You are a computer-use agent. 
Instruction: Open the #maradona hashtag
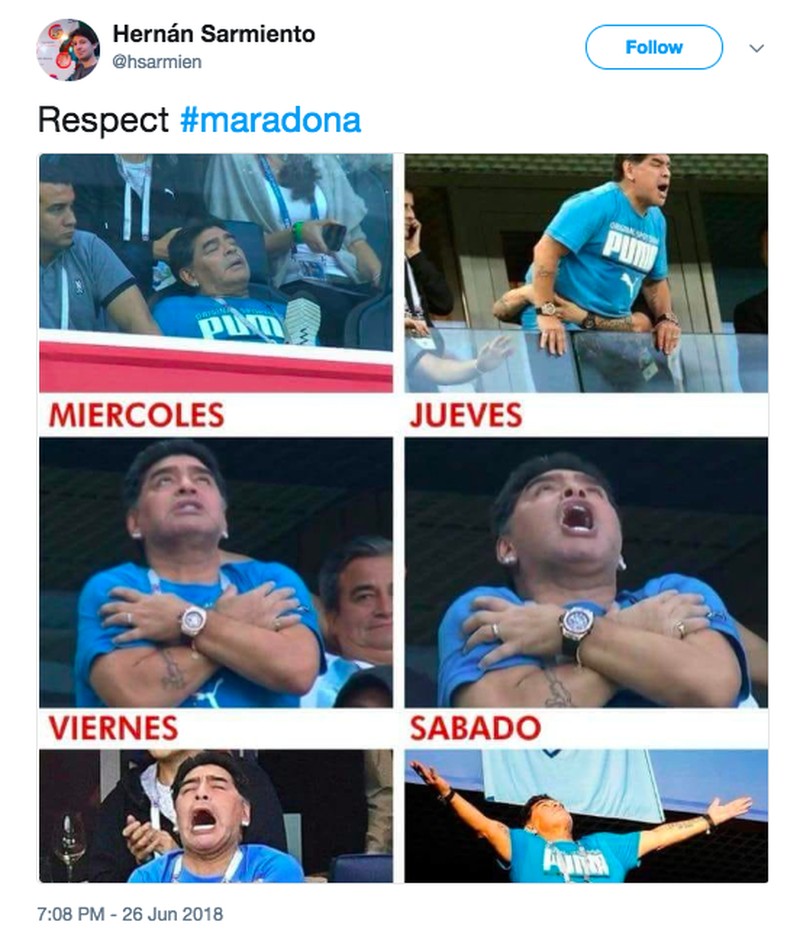tap(270, 120)
